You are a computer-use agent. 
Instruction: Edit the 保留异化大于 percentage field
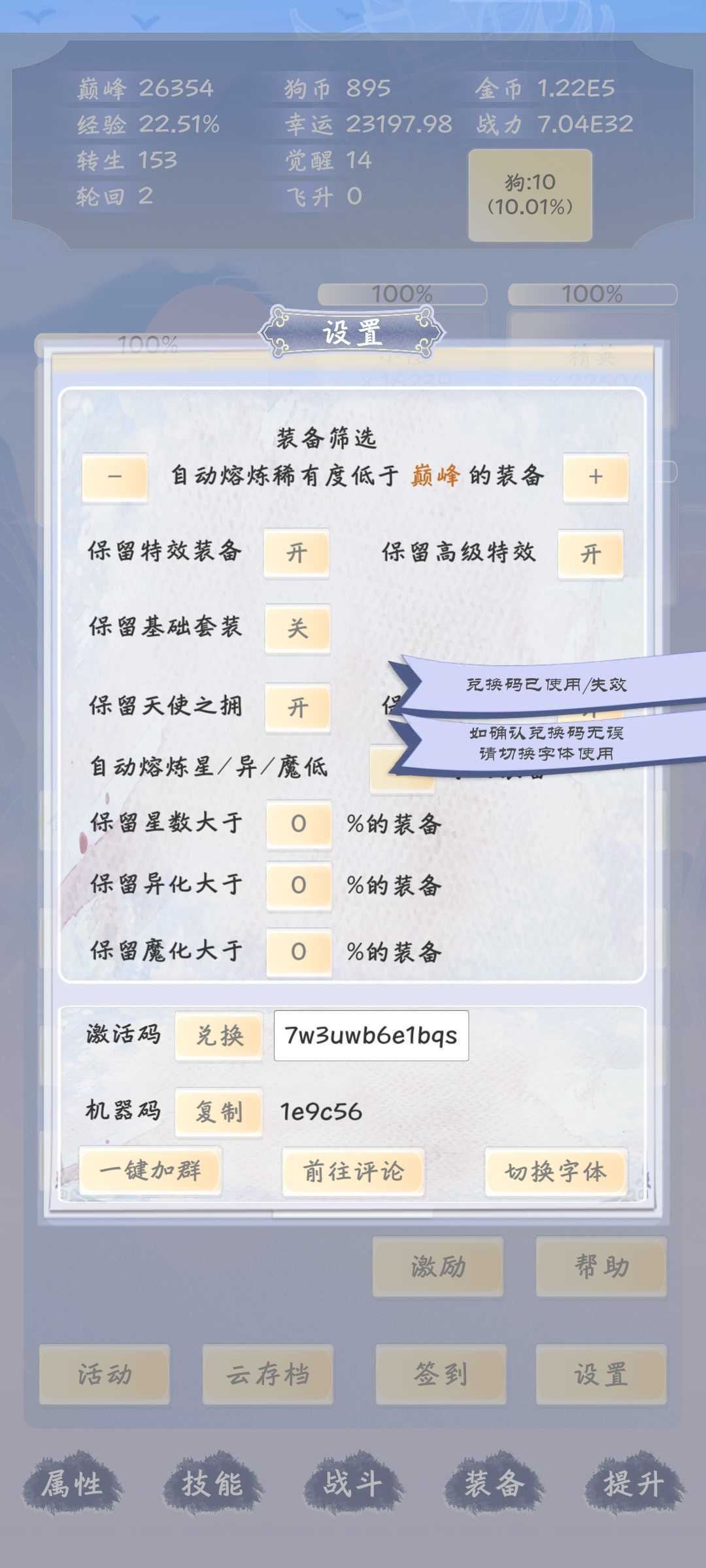pyautogui.click(x=298, y=885)
